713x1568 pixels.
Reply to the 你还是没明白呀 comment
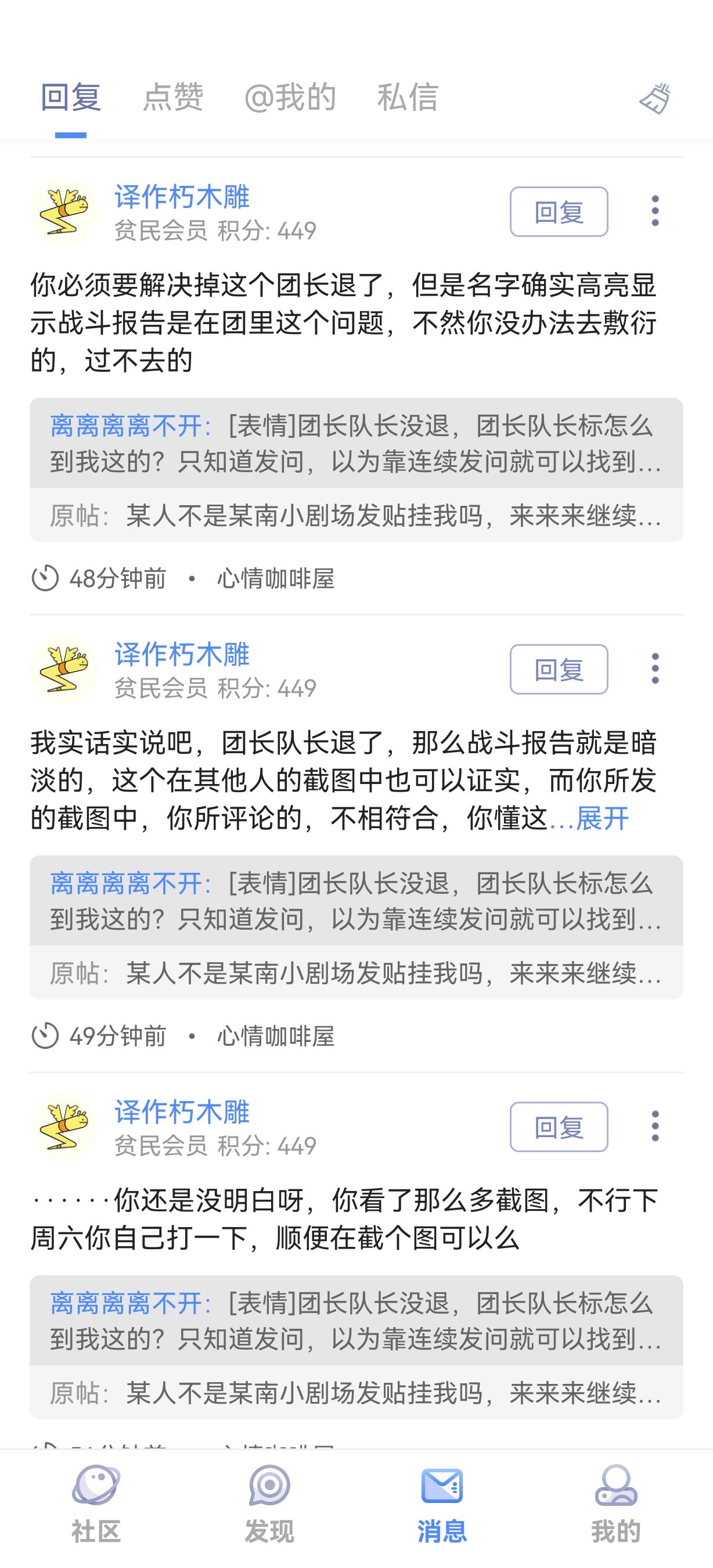pos(559,1127)
